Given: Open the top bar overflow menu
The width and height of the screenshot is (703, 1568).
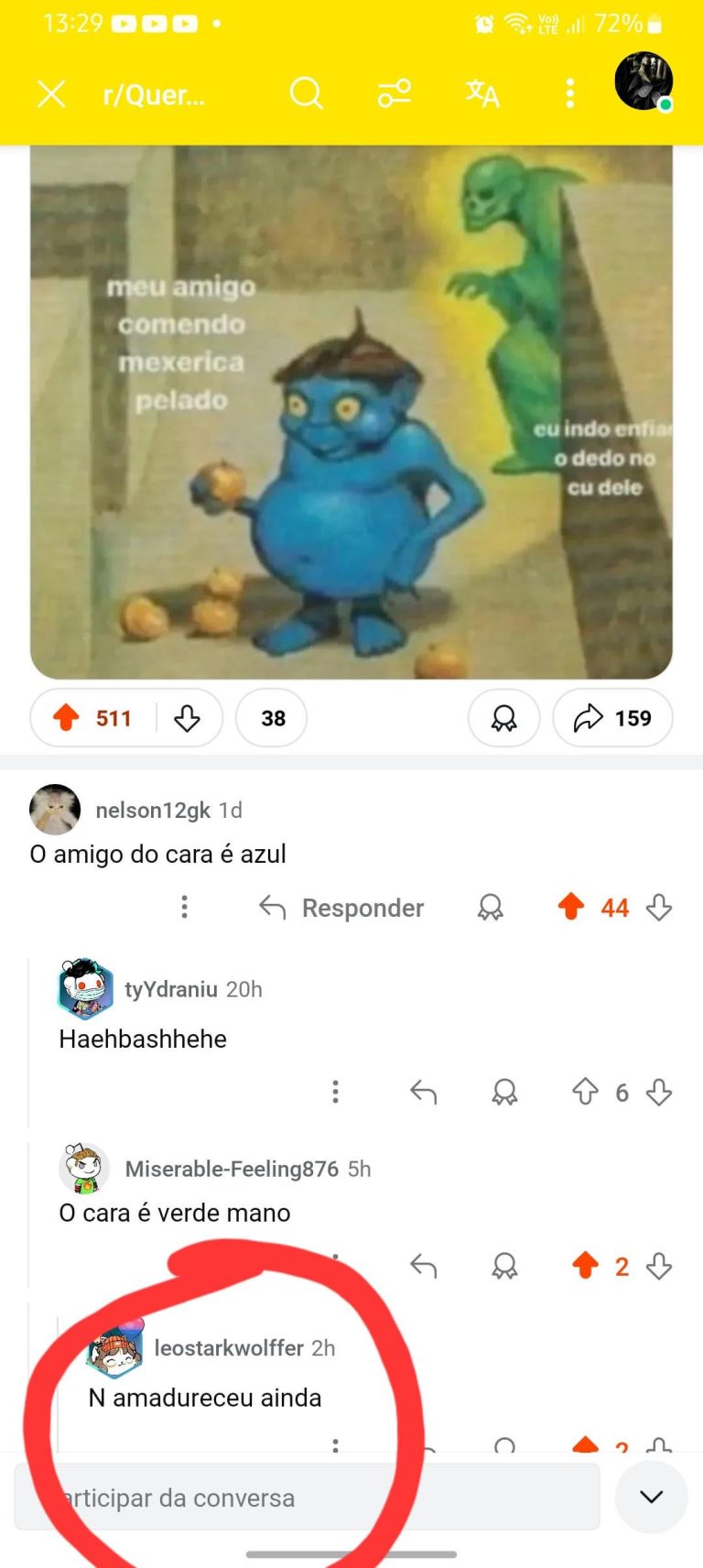Looking at the screenshot, I should 569,93.
